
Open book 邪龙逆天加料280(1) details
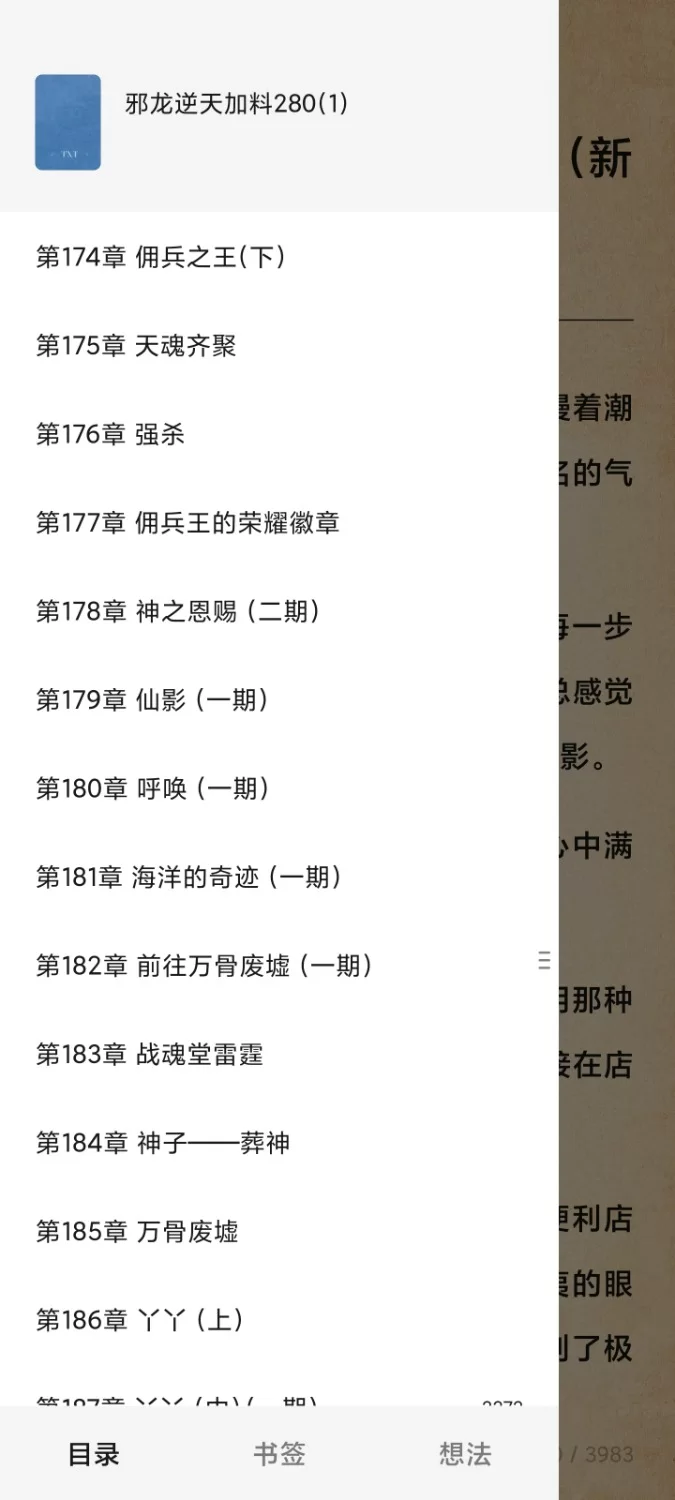point(236,104)
